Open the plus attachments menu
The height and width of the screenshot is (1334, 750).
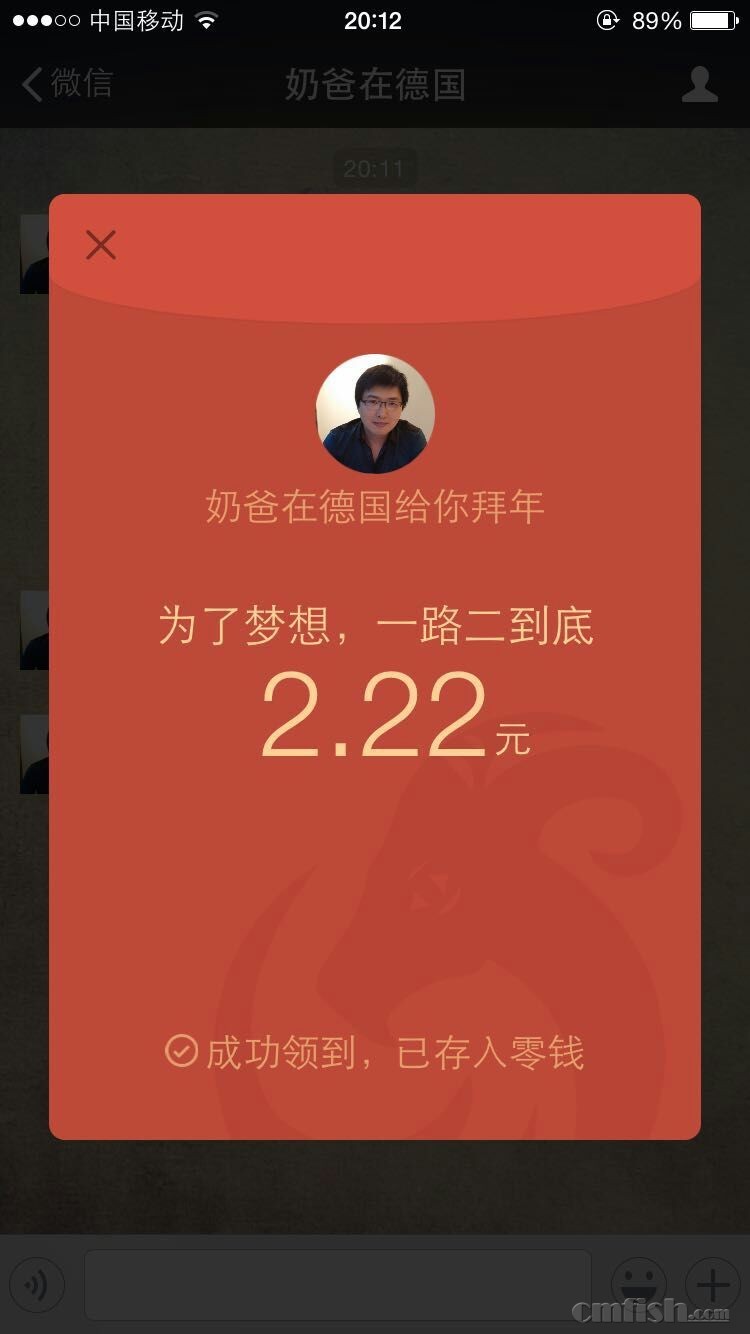[711, 1284]
